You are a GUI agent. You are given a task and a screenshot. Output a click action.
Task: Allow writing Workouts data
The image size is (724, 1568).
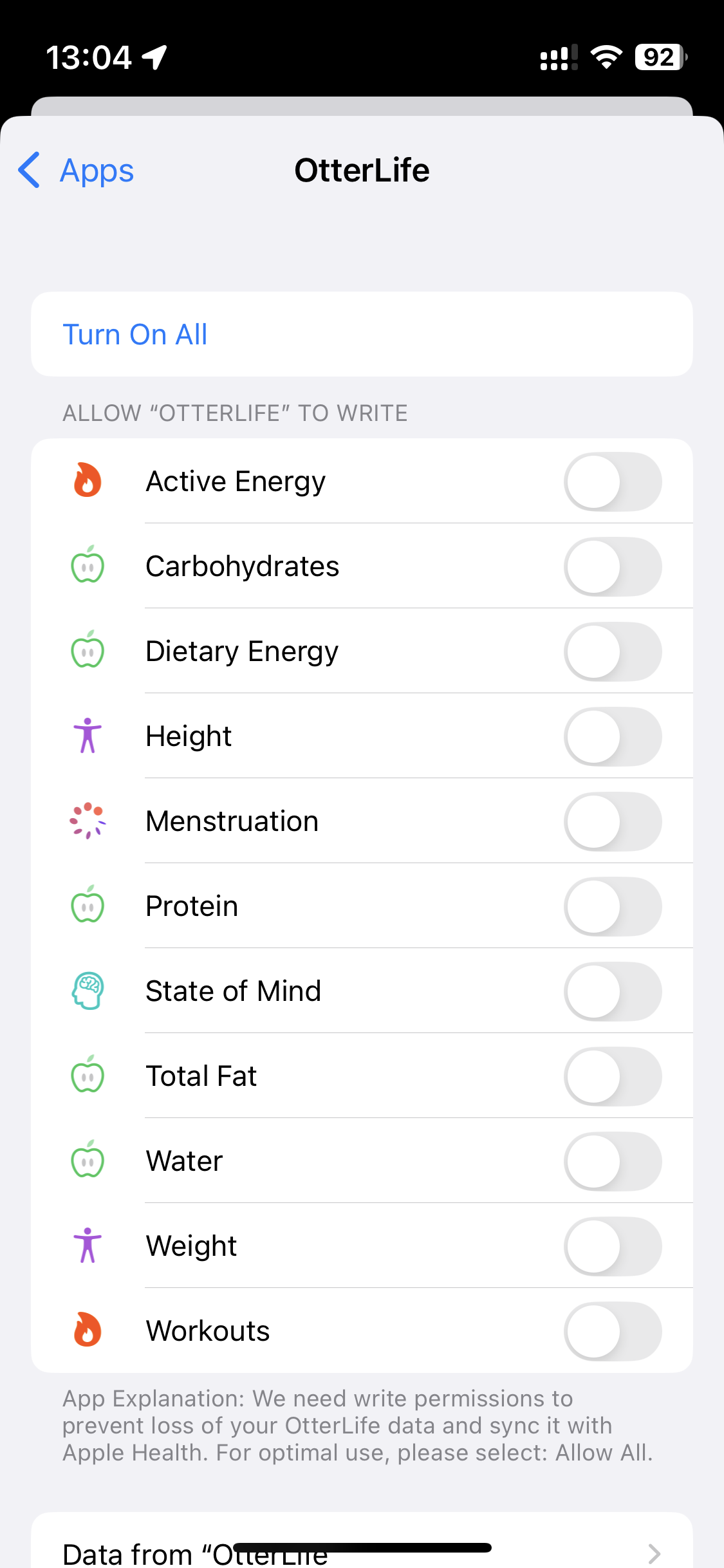coord(613,1331)
